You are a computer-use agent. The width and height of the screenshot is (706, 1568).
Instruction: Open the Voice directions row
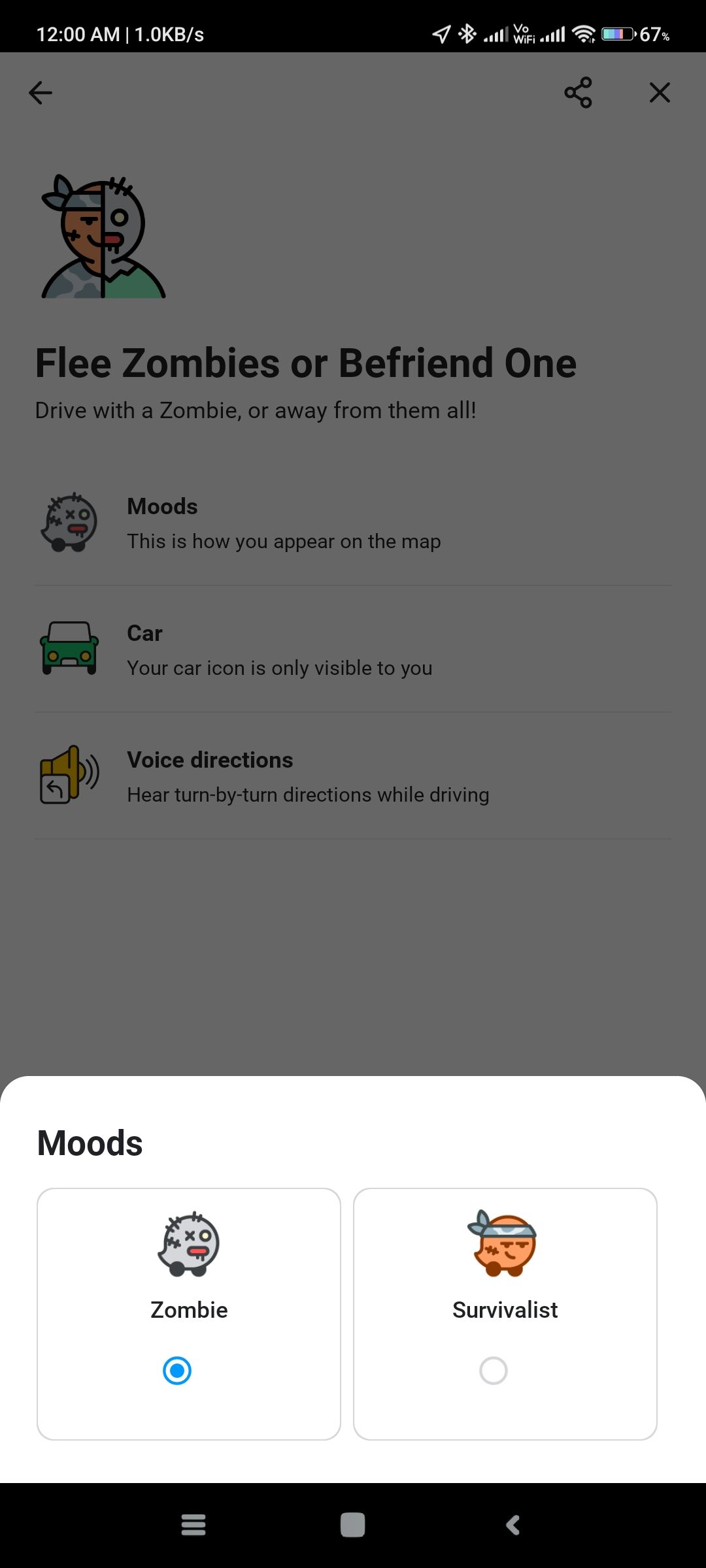coord(353,776)
